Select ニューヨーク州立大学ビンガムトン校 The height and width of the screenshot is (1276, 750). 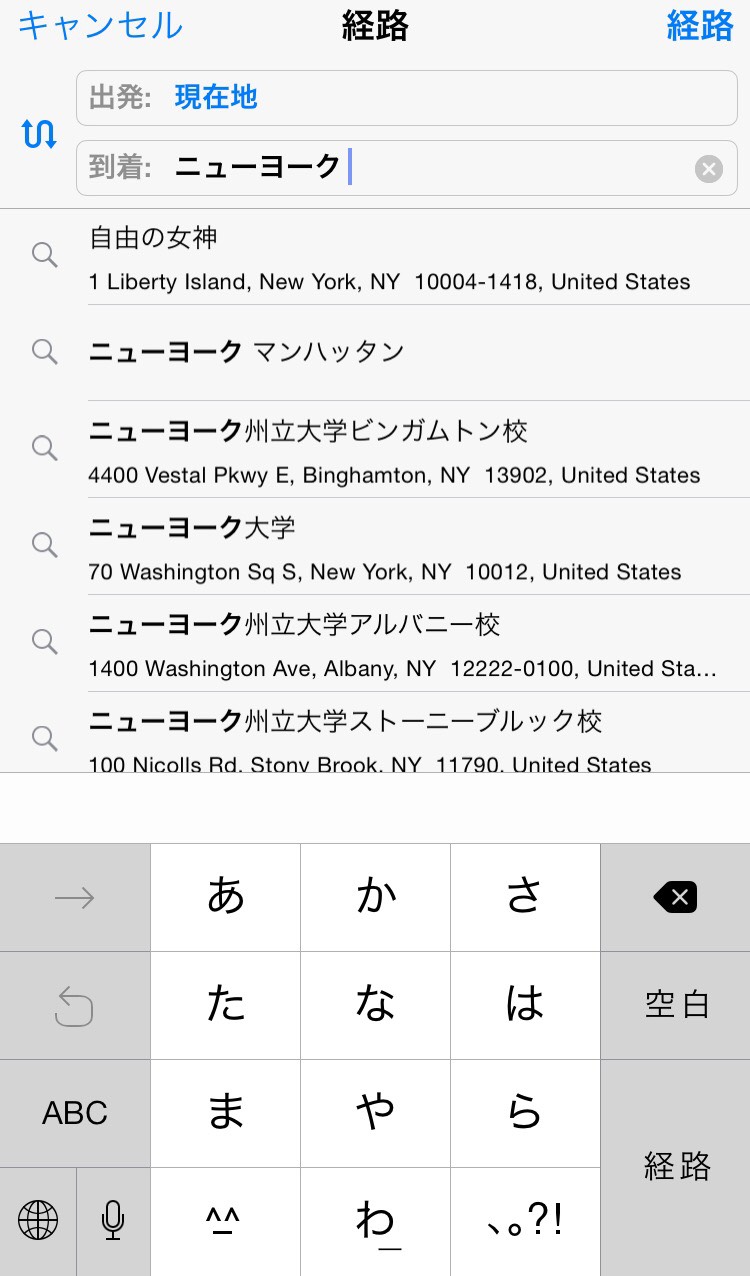(x=400, y=450)
